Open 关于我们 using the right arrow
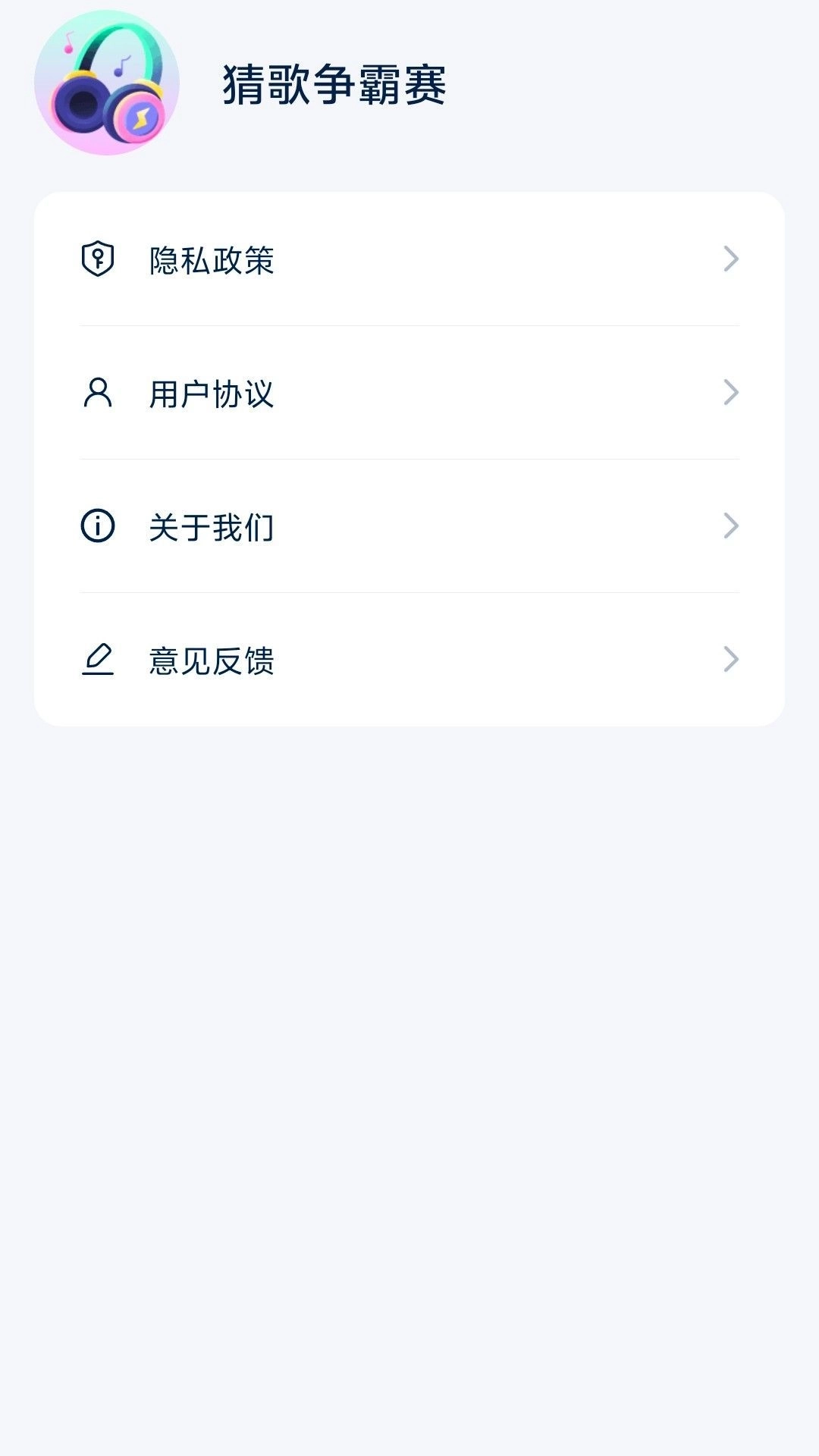Viewport: 819px width, 1456px height. tap(730, 526)
